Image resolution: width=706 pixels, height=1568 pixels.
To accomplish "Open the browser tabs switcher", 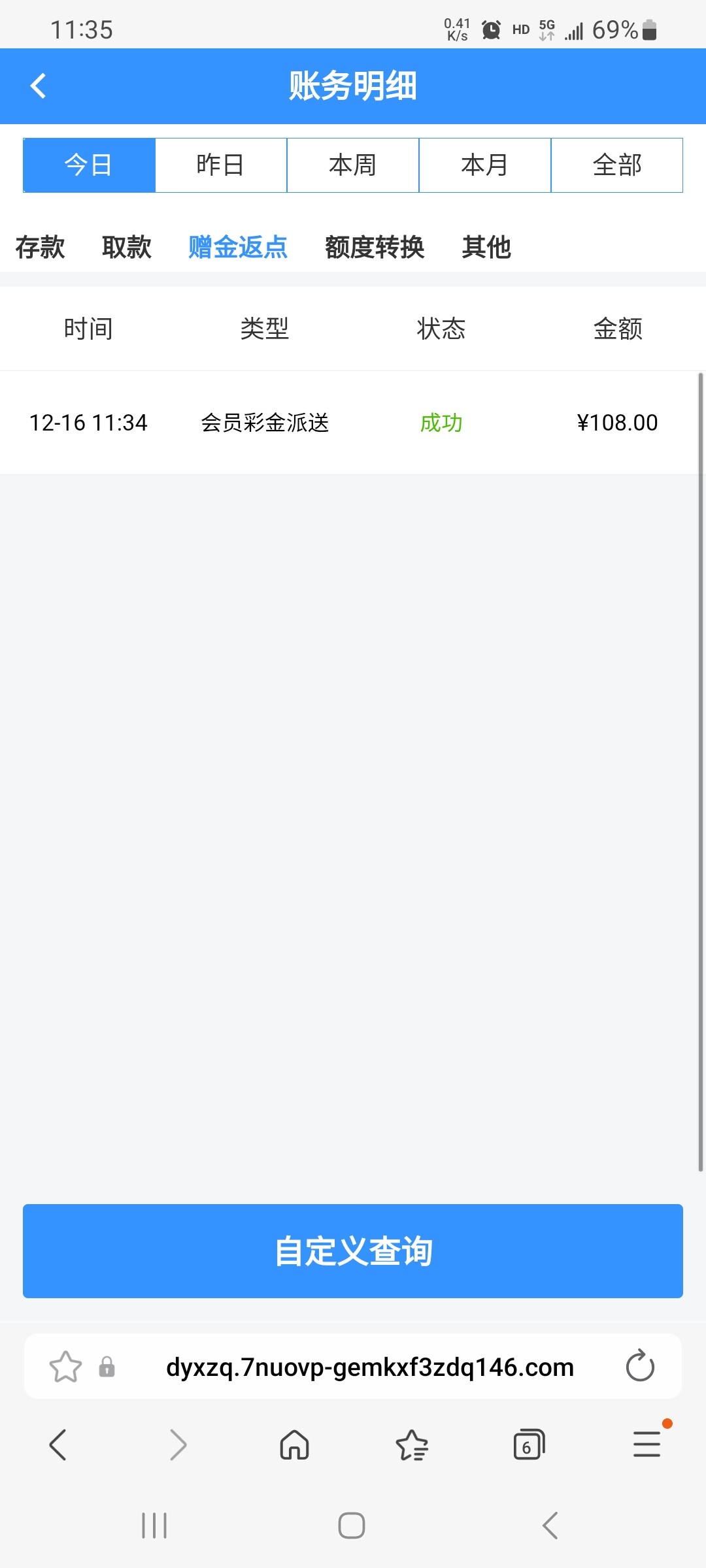I will click(529, 1445).
